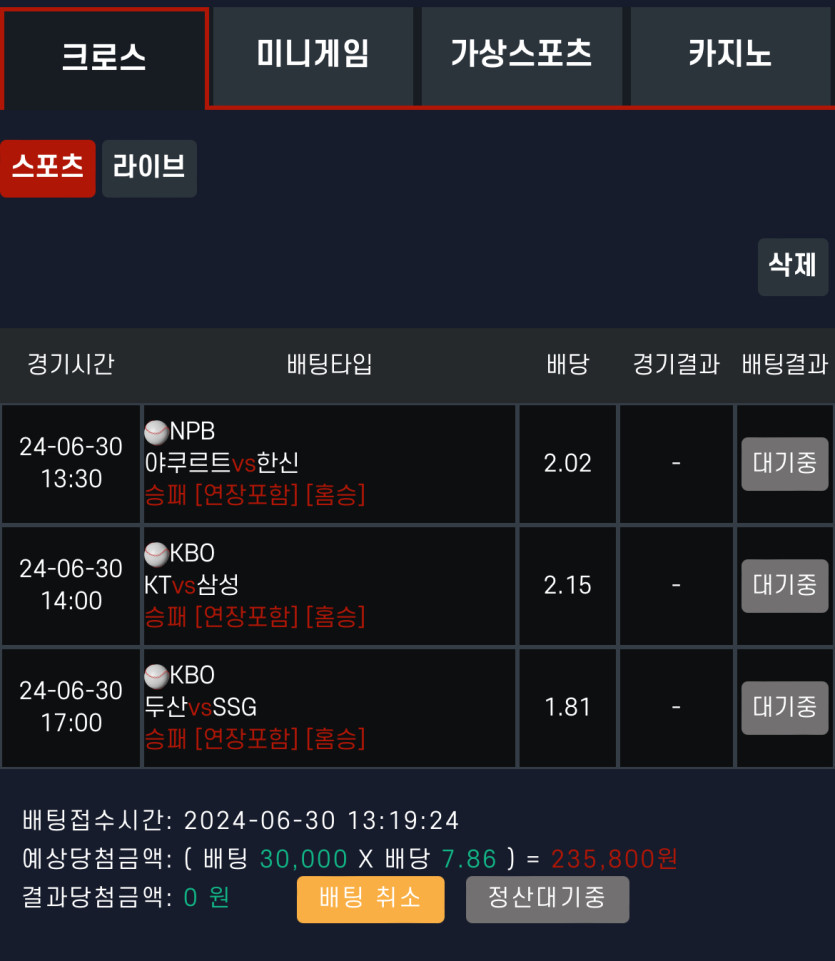Open the 미니게임 tab
Image resolution: width=835 pixels, height=961 pixels.
coord(313,55)
